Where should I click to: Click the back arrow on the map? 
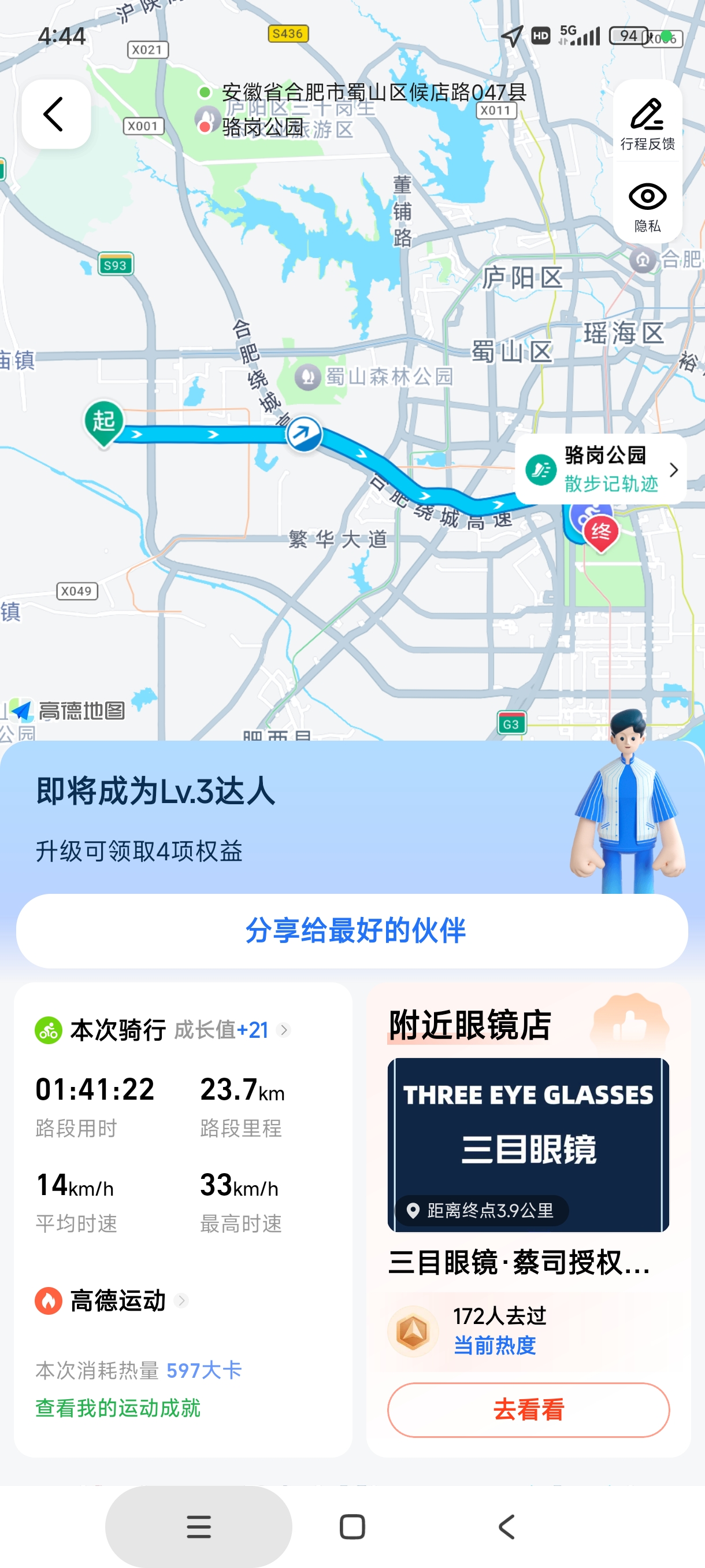coord(55,114)
